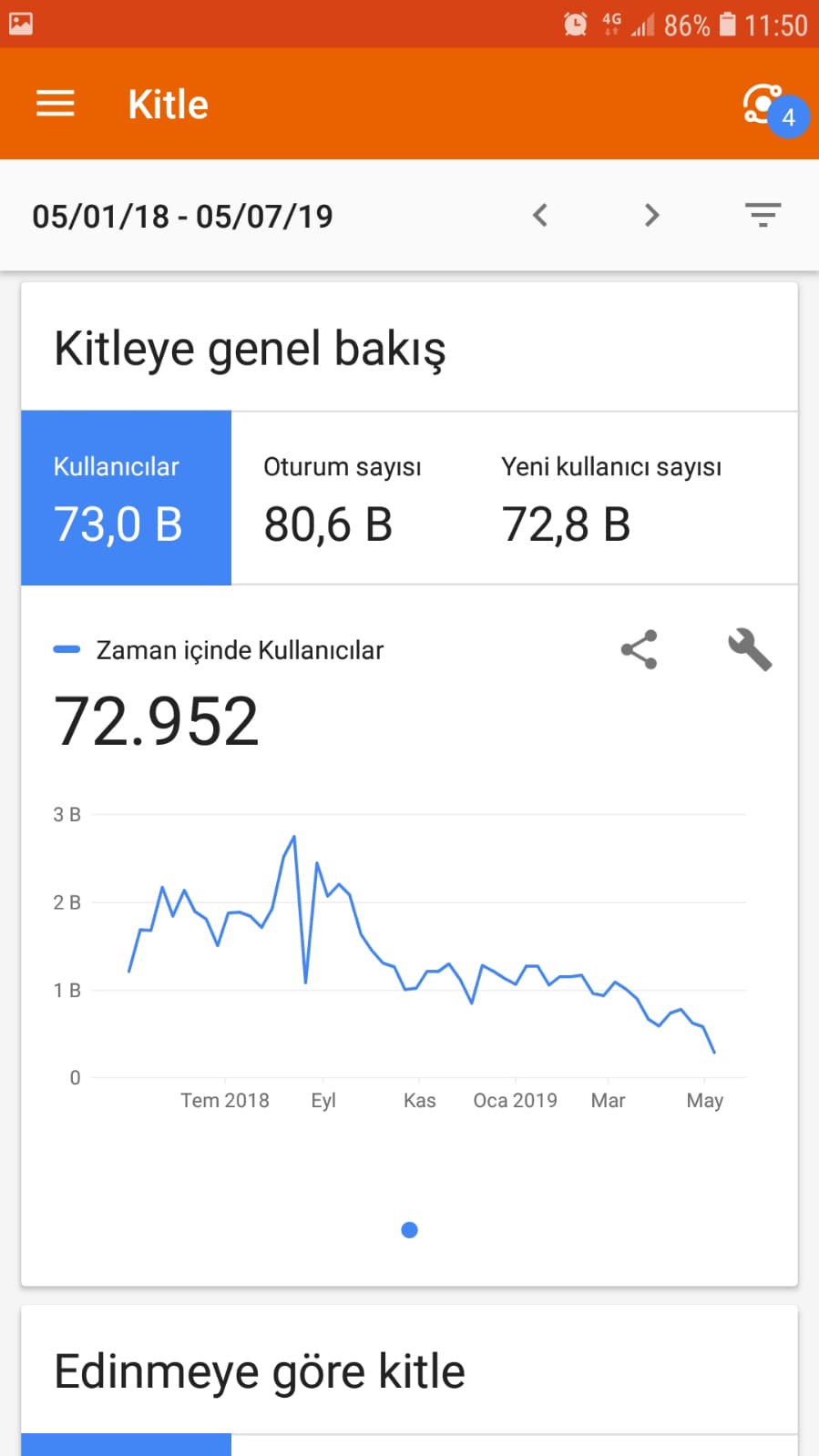Open the hamburger navigation menu
819x1456 pixels.
pos(56,104)
